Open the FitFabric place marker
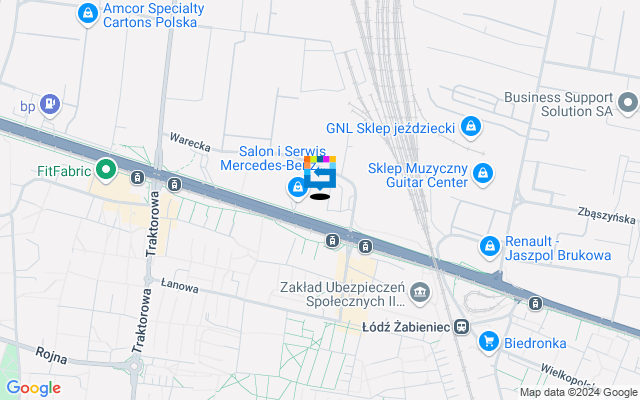The width and height of the screenshot is (640, 400). tap(103, 169)
